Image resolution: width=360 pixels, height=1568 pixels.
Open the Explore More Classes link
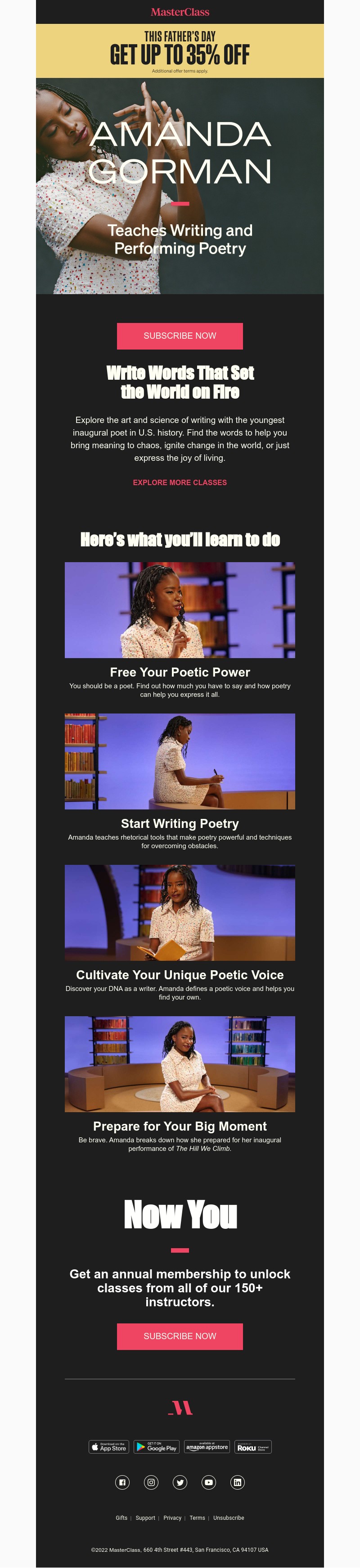180,482
